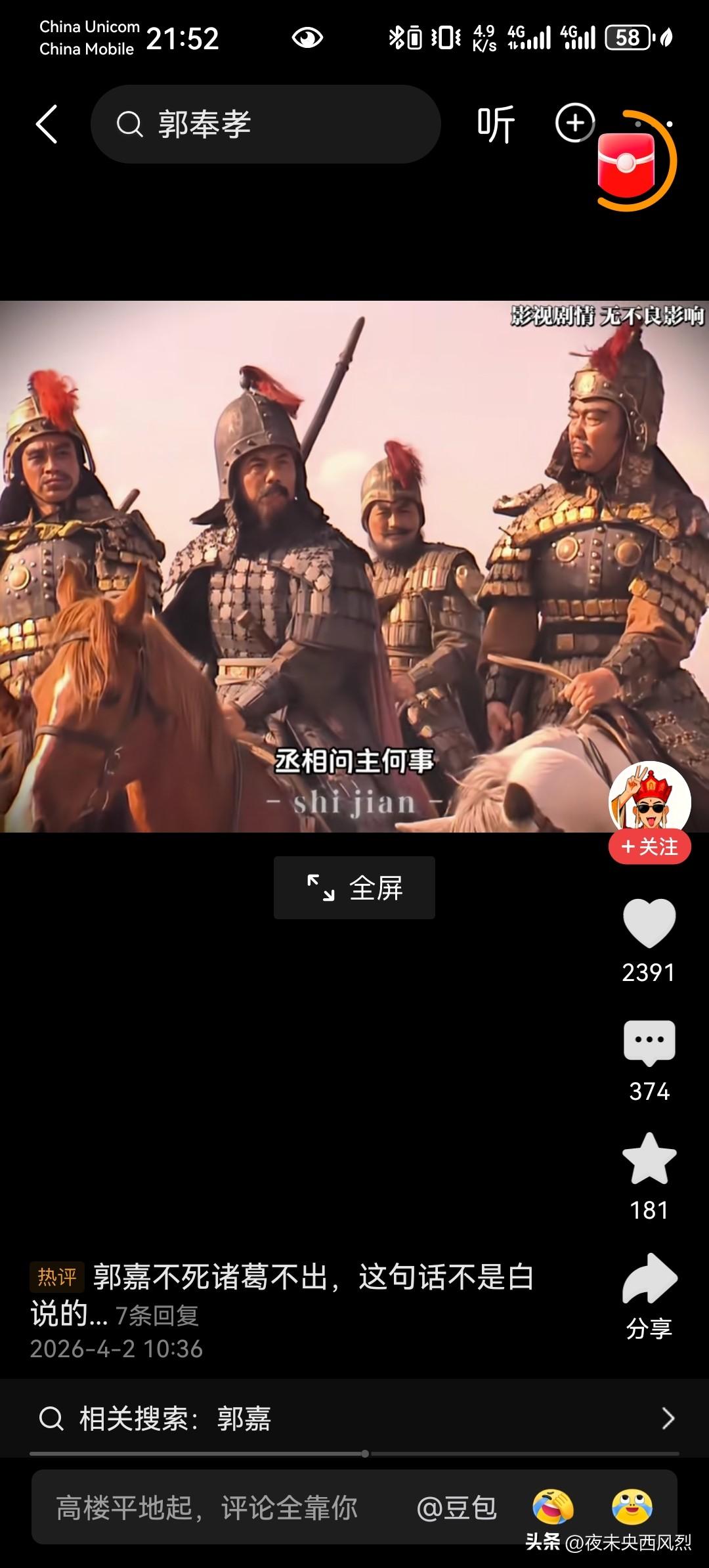Tap the back arrow to exit search results

point(46,125)
